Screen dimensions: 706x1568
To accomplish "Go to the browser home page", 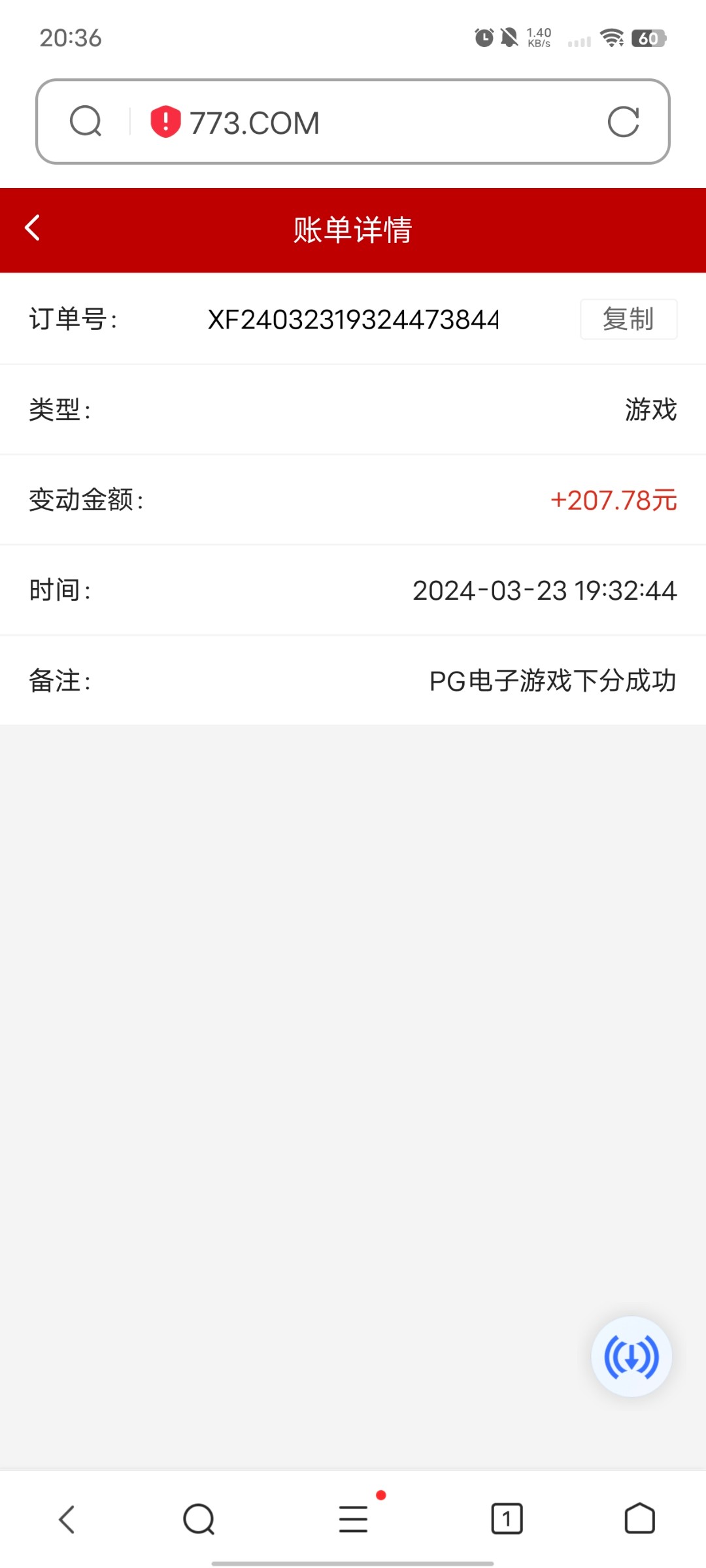I will [639, 1519].
